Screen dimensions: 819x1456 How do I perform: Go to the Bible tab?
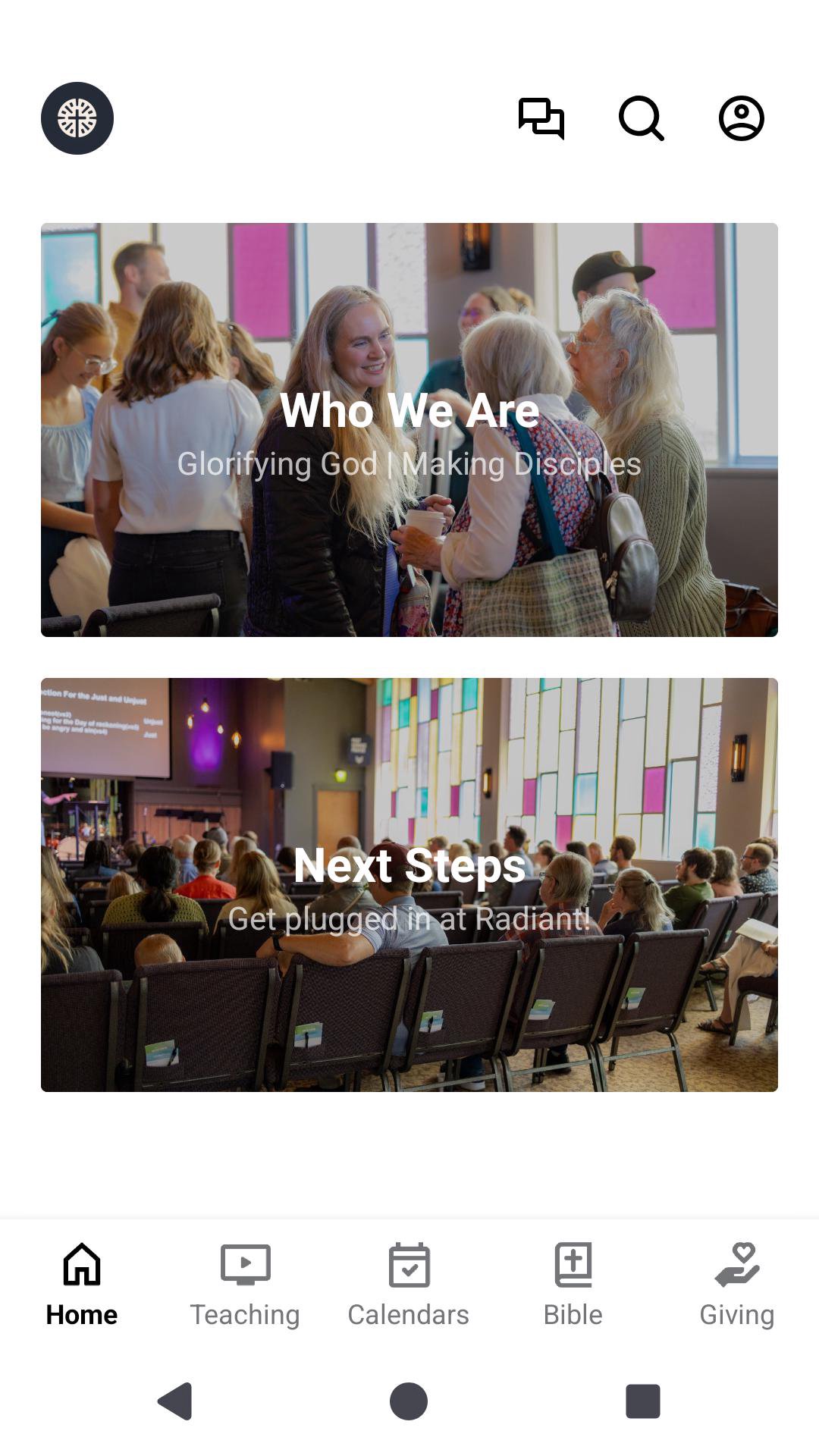point(573,1285)
